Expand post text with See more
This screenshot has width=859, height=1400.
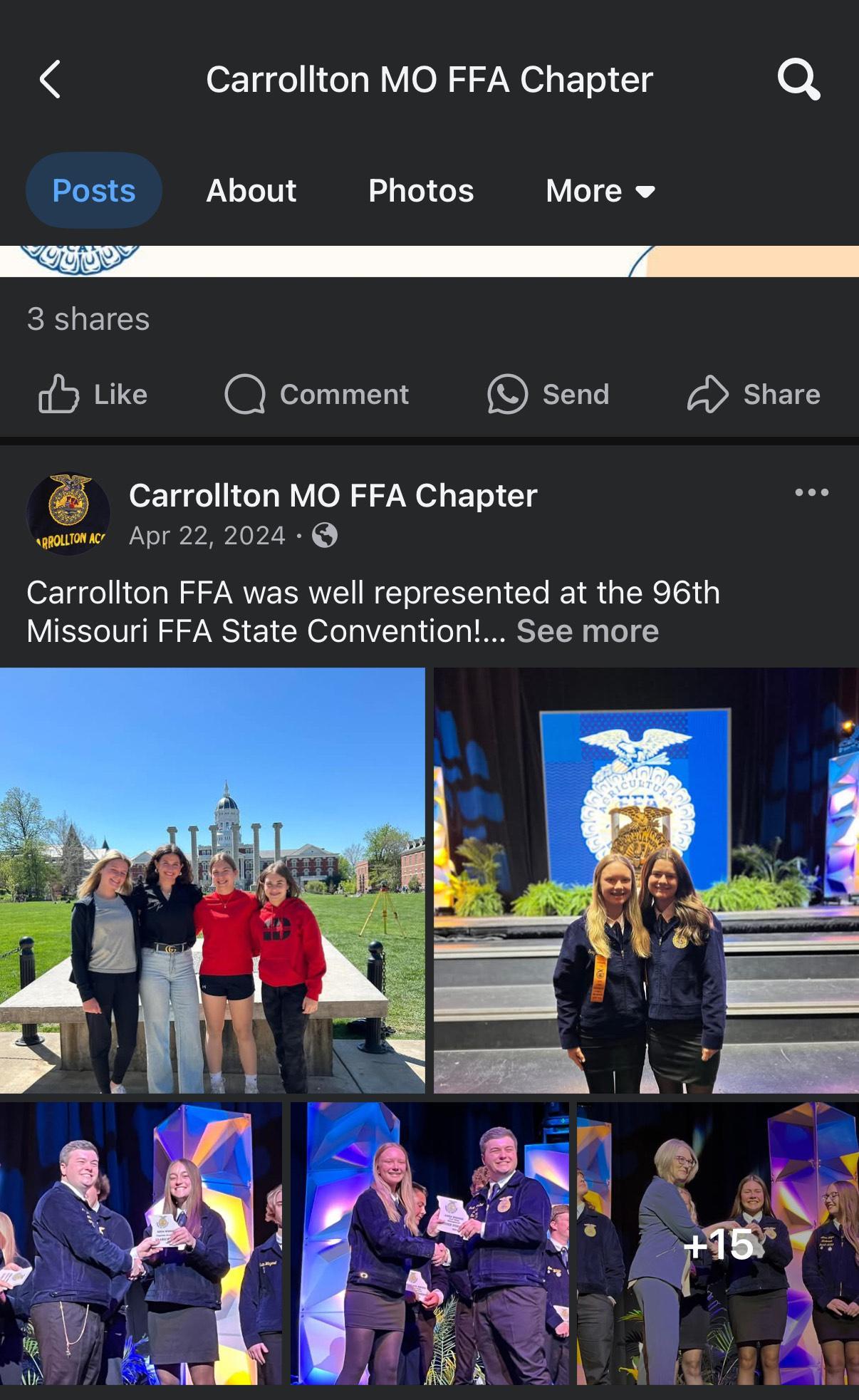588,631
